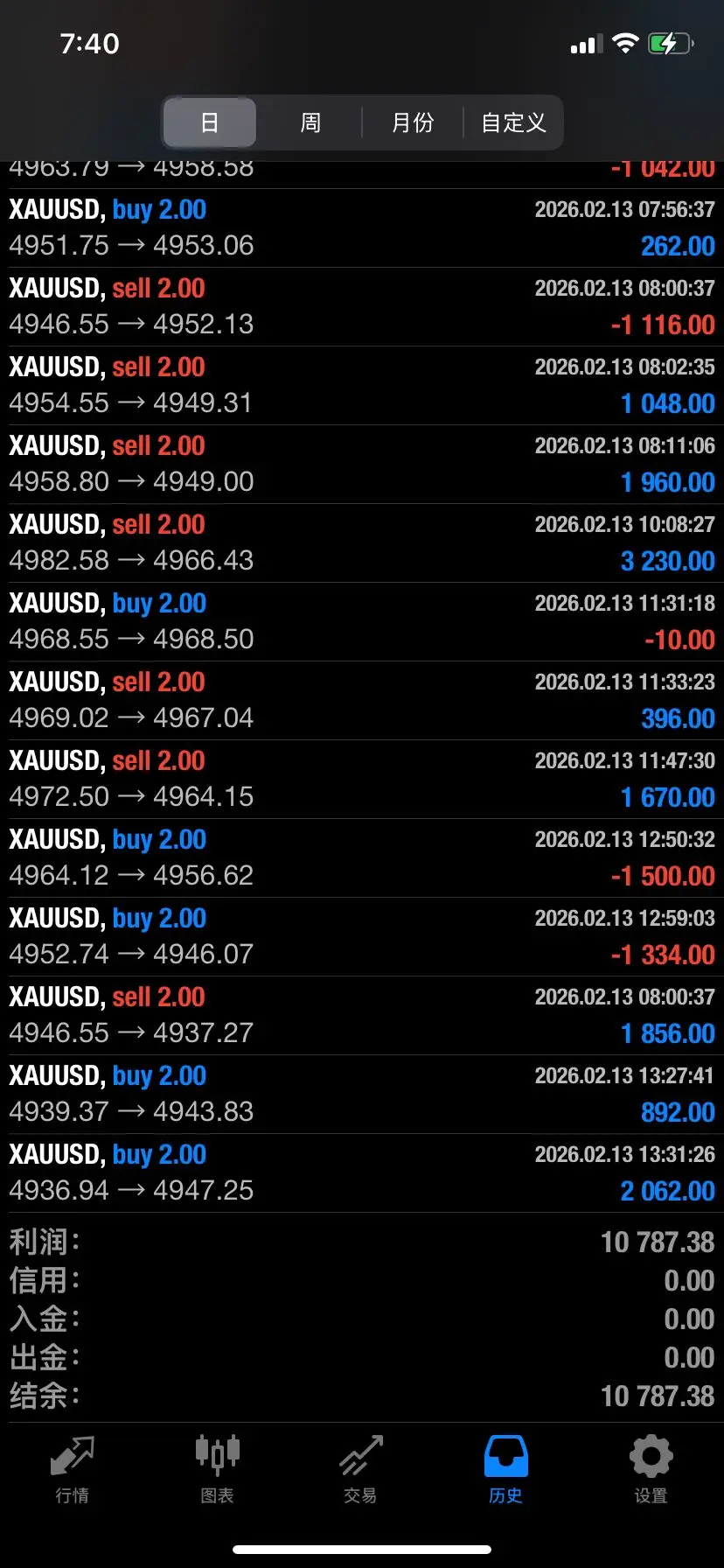Open the 行情 quotes tab
Viewport: 724px width, 1568px height.
point(72,1470)
